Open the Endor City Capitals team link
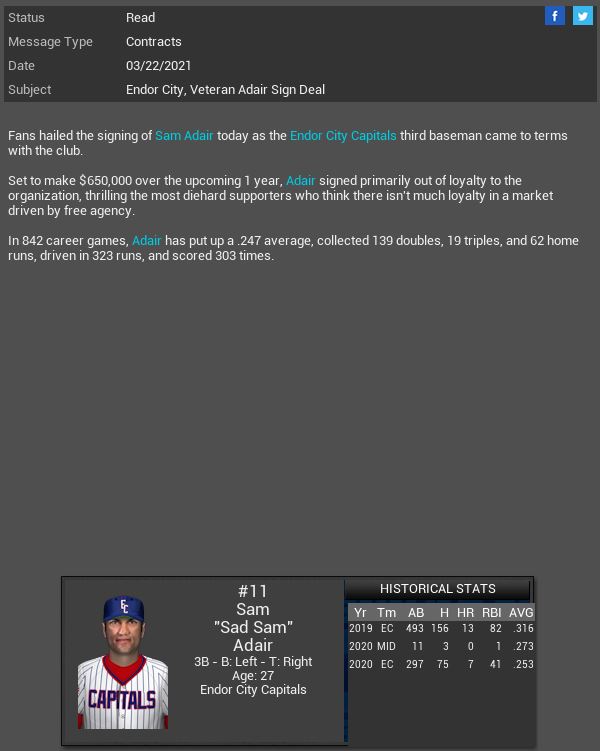Screen dimensions: 600x751 pos(343,135)
